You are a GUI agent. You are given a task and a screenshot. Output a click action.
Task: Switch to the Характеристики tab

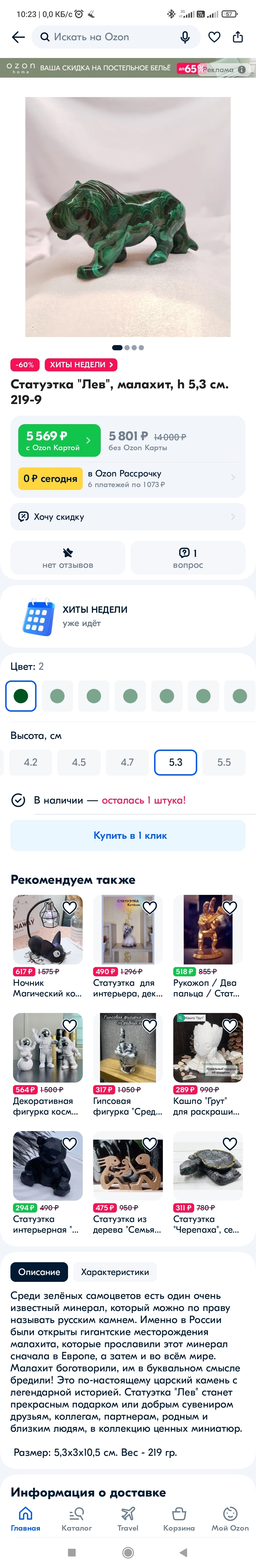[115, 1272]
